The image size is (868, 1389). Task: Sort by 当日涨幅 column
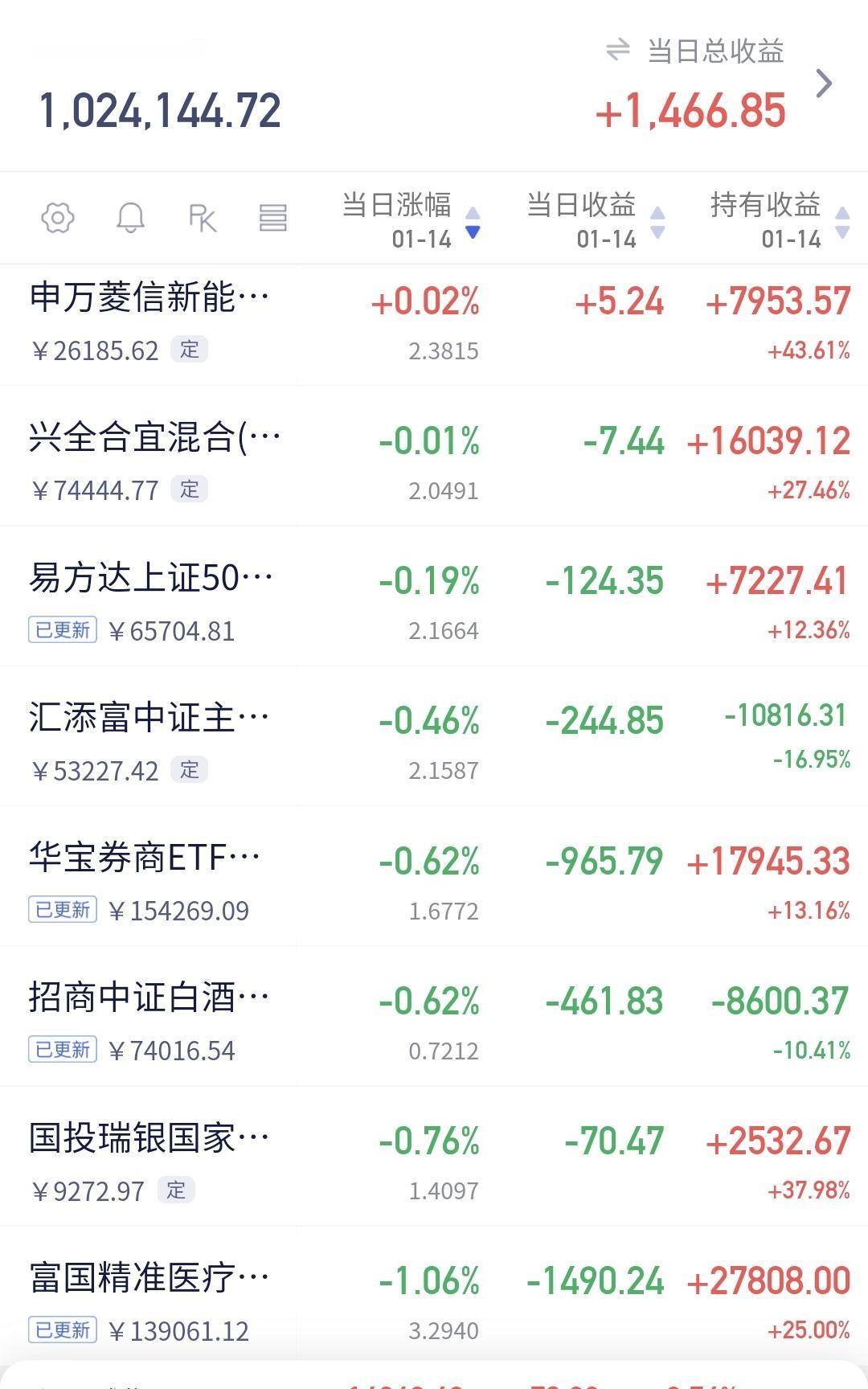pyautogui.click(x=411, y=219)
